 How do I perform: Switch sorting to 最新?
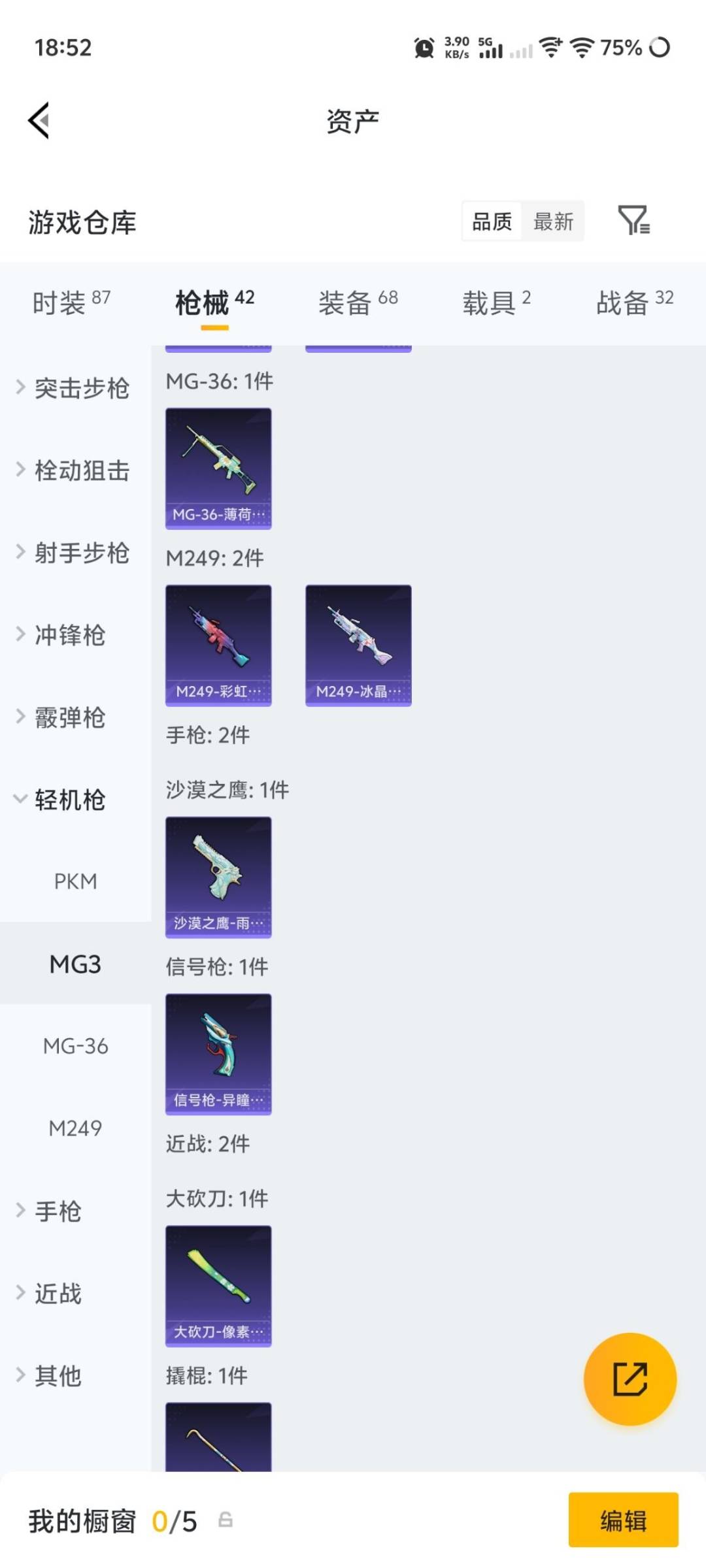tap(554, 222)
